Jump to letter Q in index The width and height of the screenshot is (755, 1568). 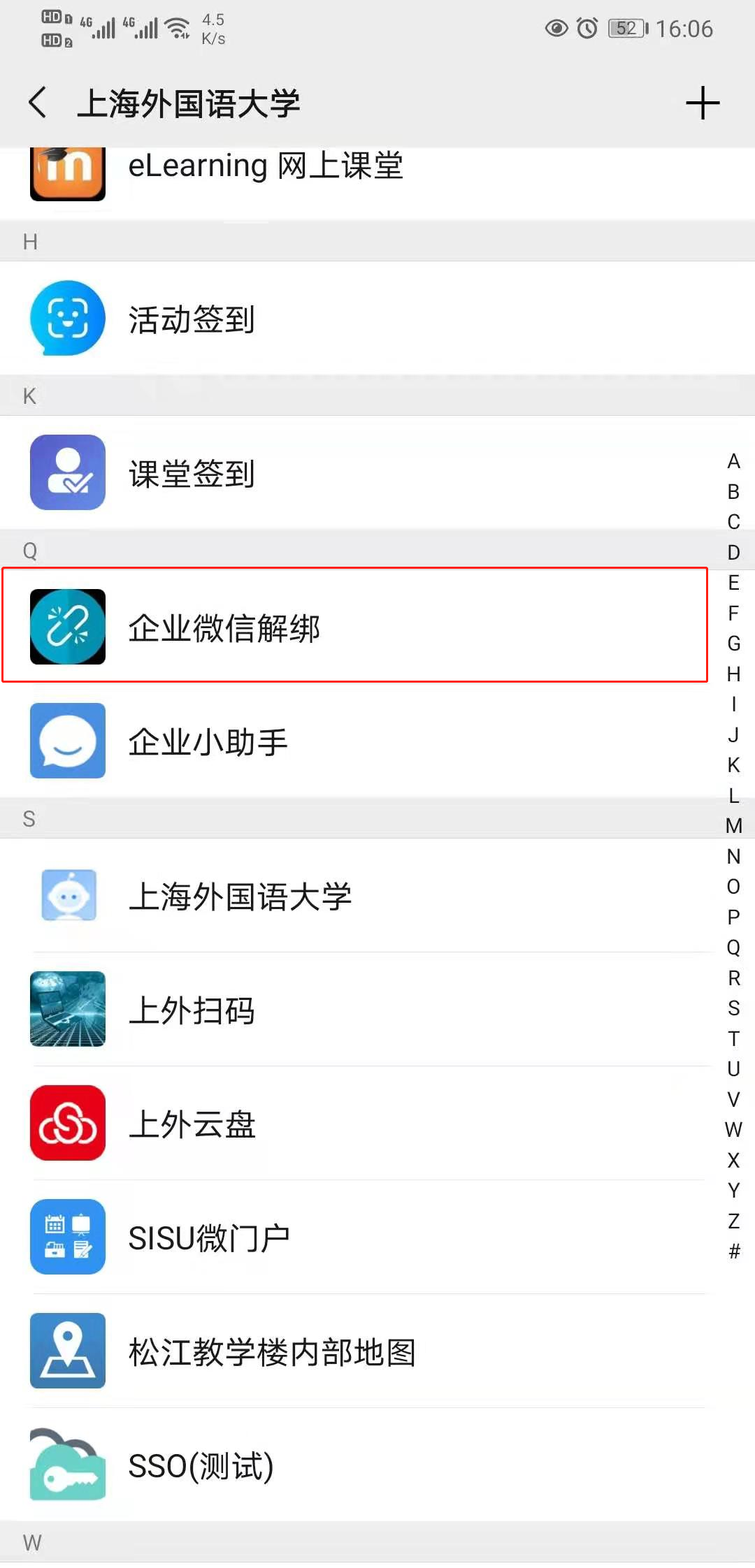733,948
